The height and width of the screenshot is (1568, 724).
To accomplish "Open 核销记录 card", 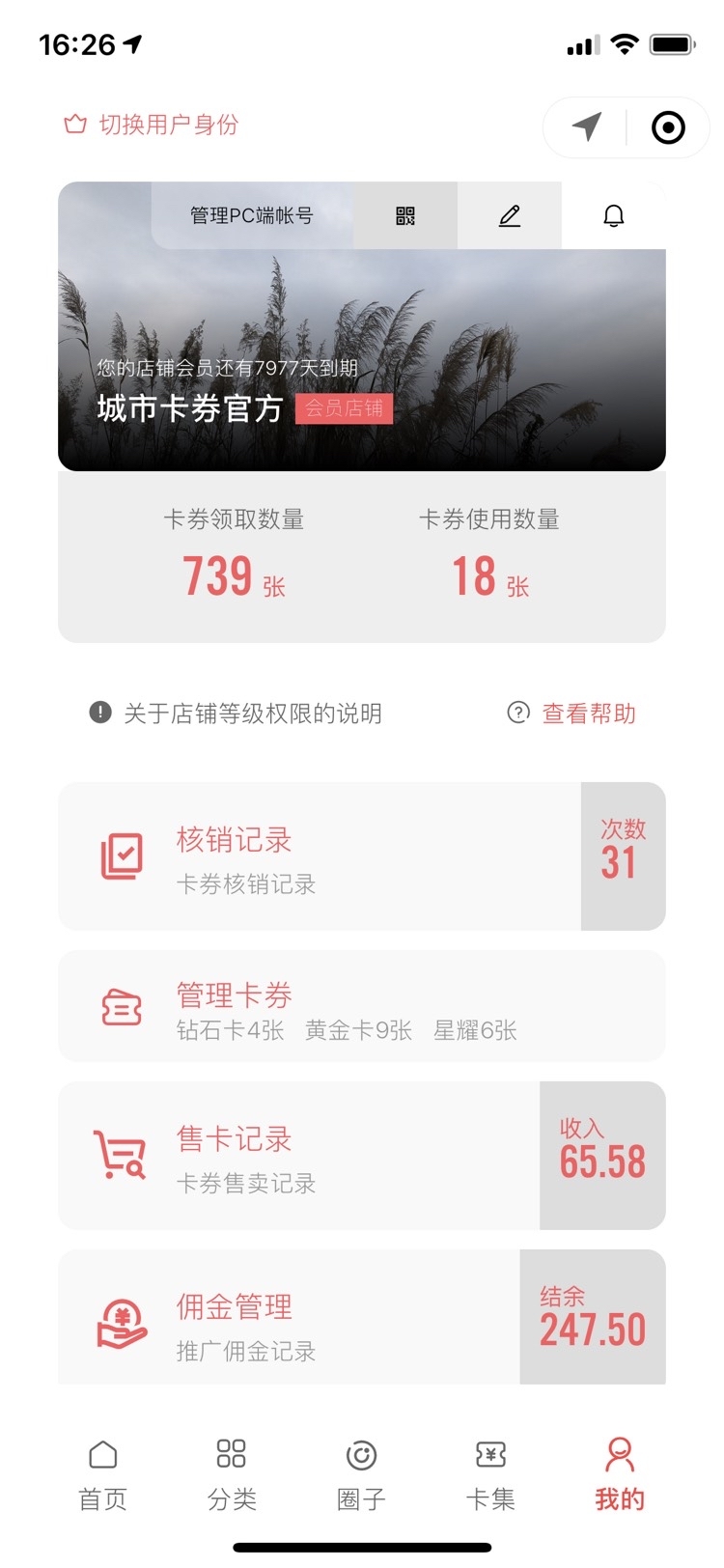I will coord(362,856).
